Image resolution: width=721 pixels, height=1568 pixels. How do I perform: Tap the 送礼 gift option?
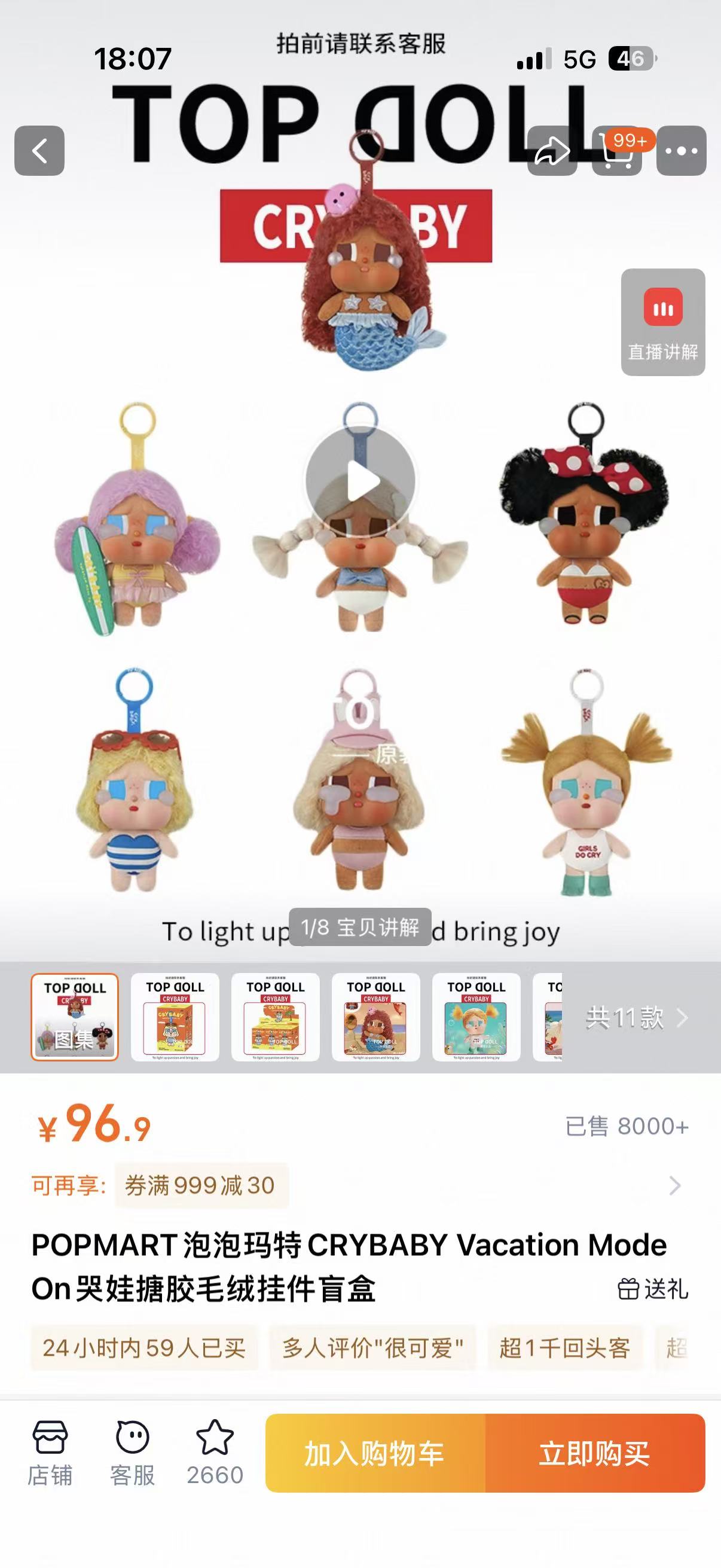click(653, 1289)
